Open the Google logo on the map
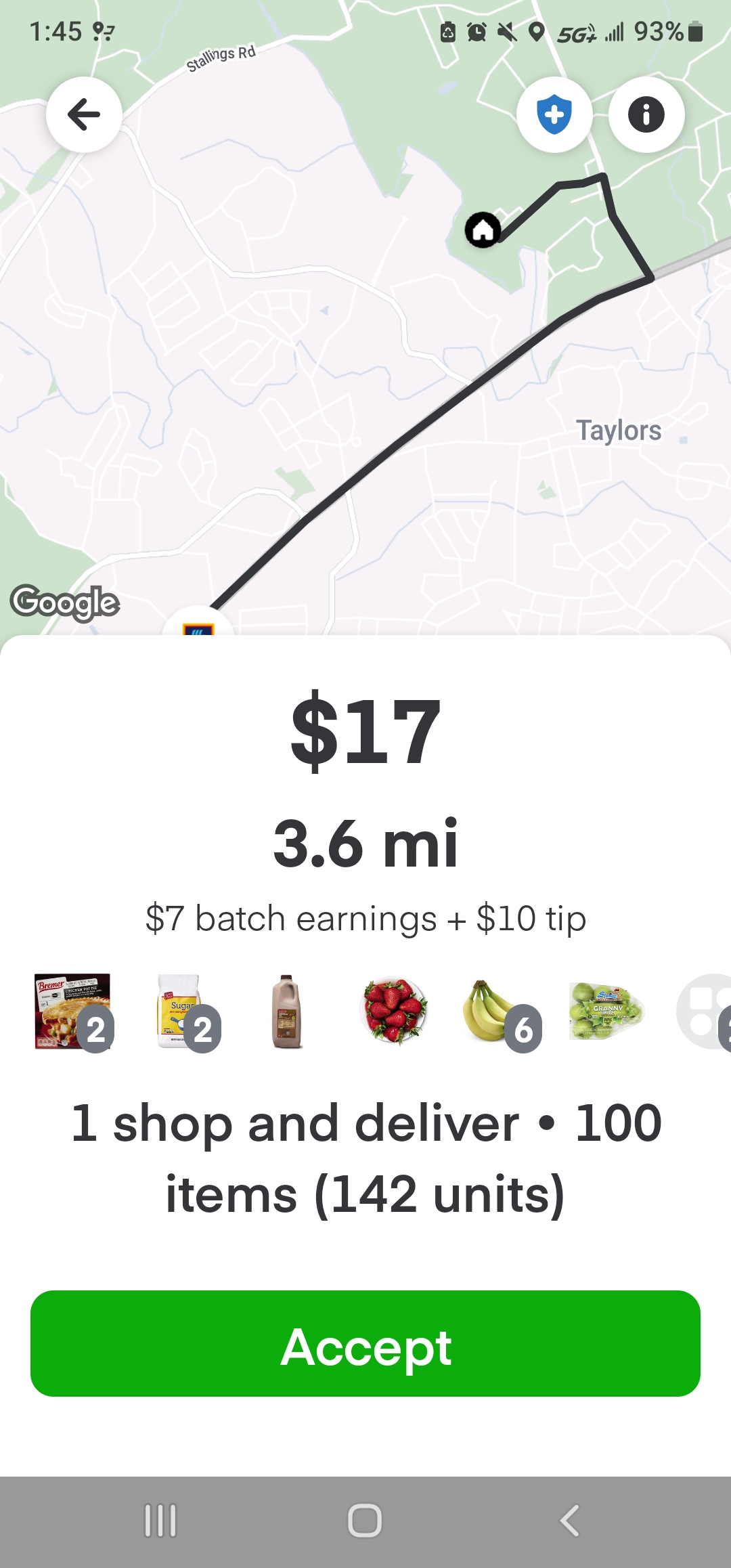Viewport: 731px width, 1568px height. click(64, 601)
